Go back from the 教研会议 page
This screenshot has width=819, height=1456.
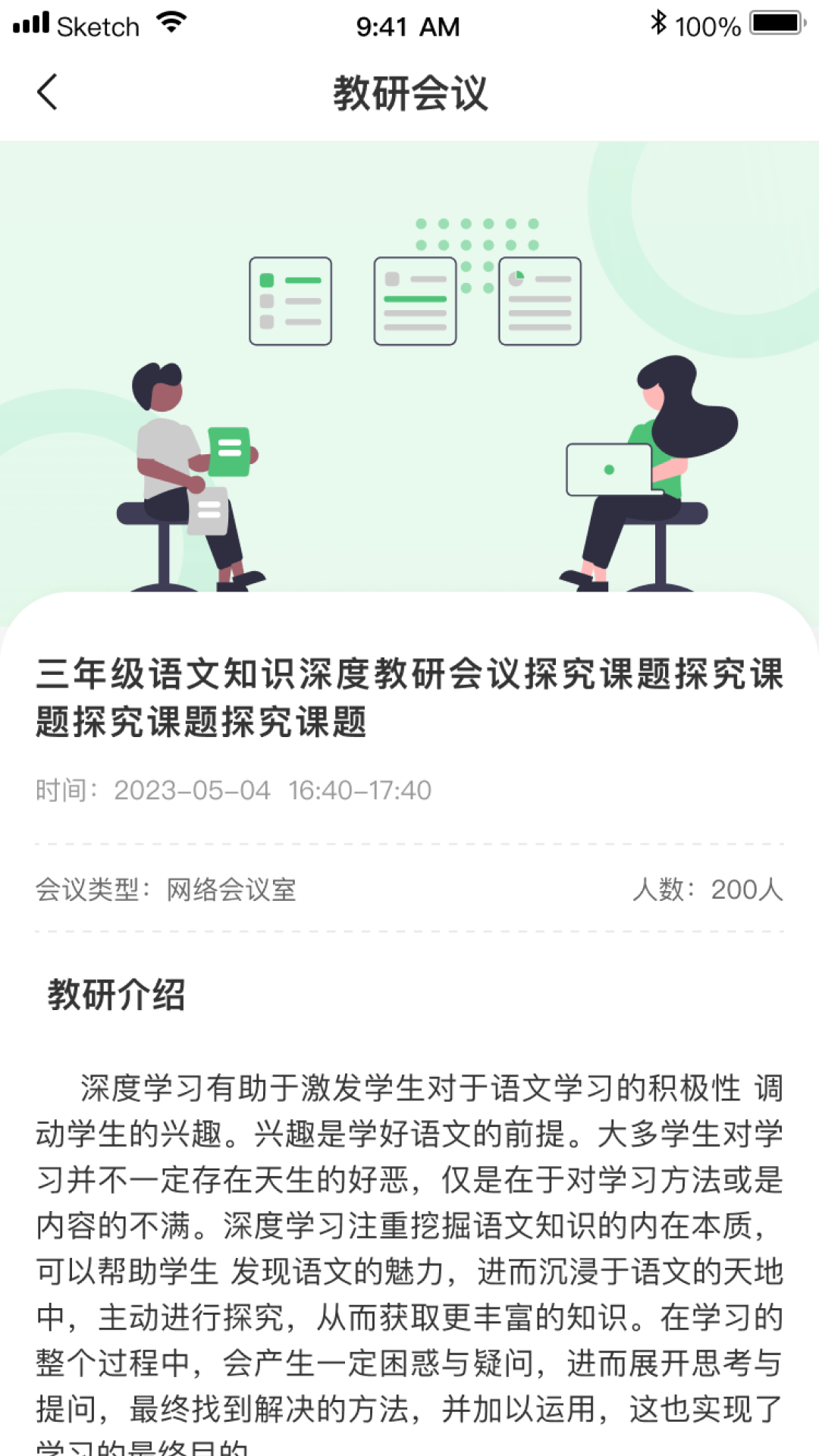[x=47, y=93]
